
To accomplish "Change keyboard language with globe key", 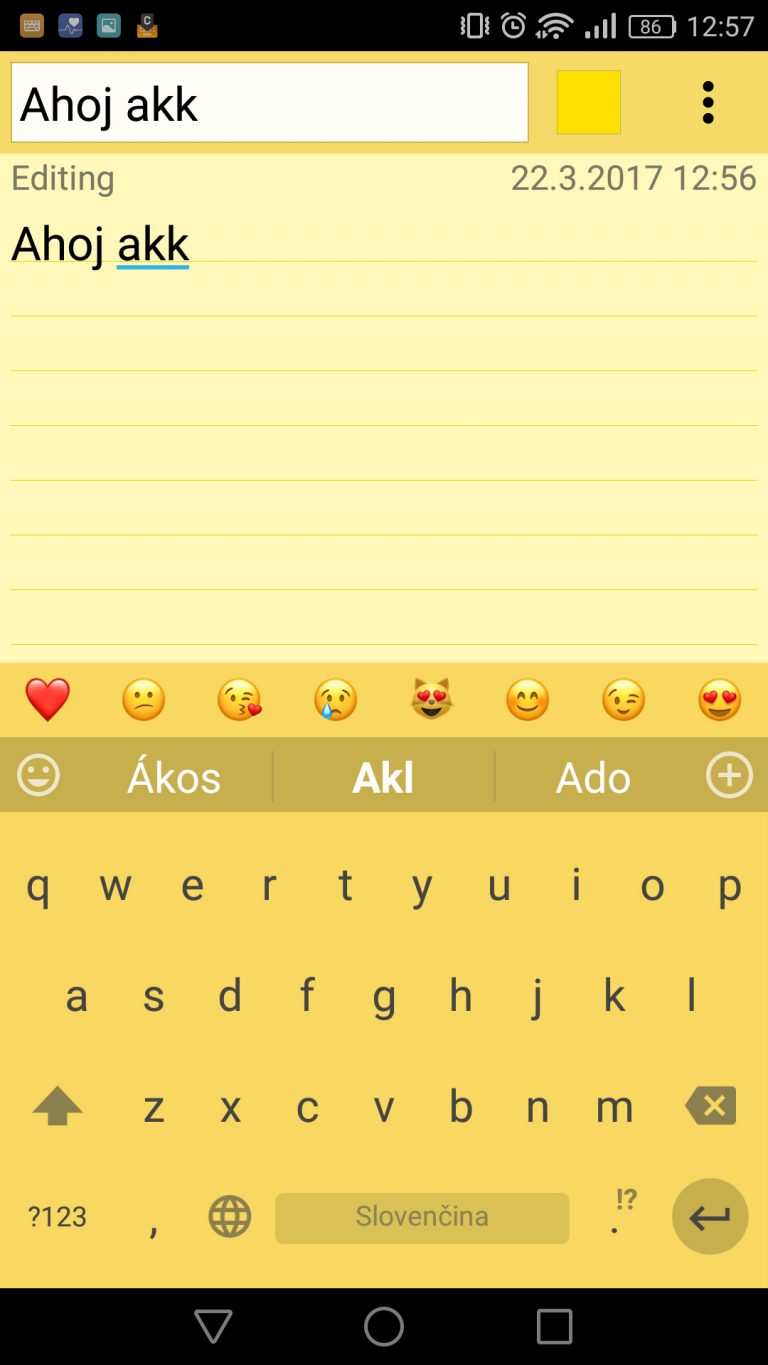I will coord(230,1217).
